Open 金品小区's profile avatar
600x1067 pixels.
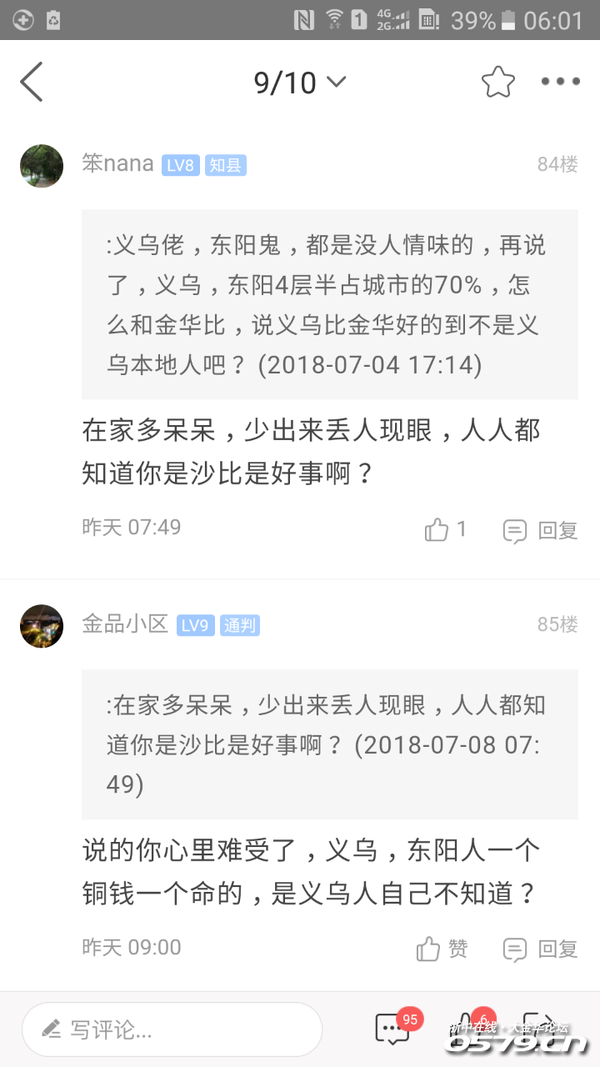(x=41, y=626)
